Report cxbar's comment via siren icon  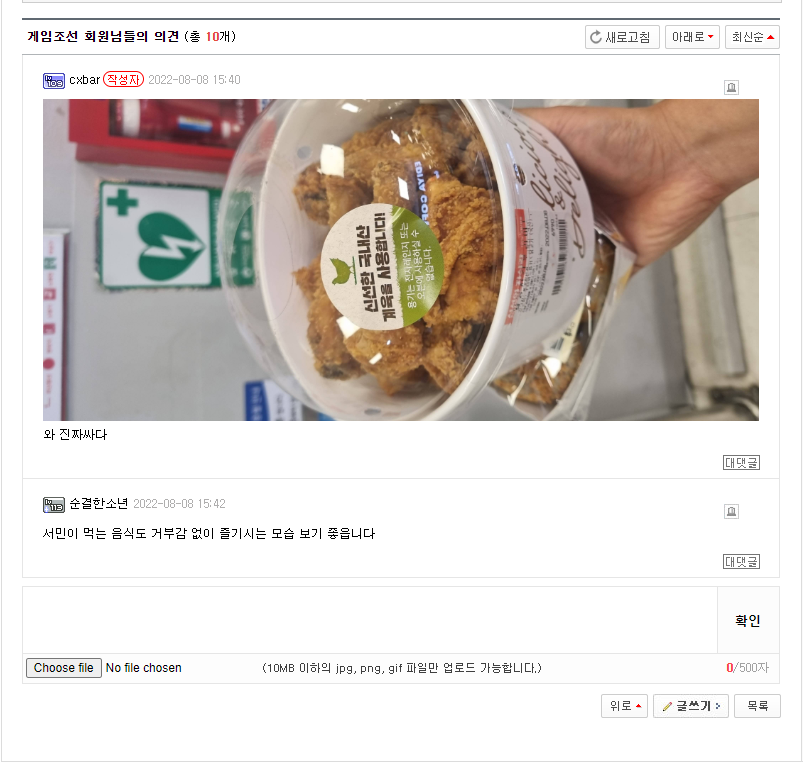point(731,88)
